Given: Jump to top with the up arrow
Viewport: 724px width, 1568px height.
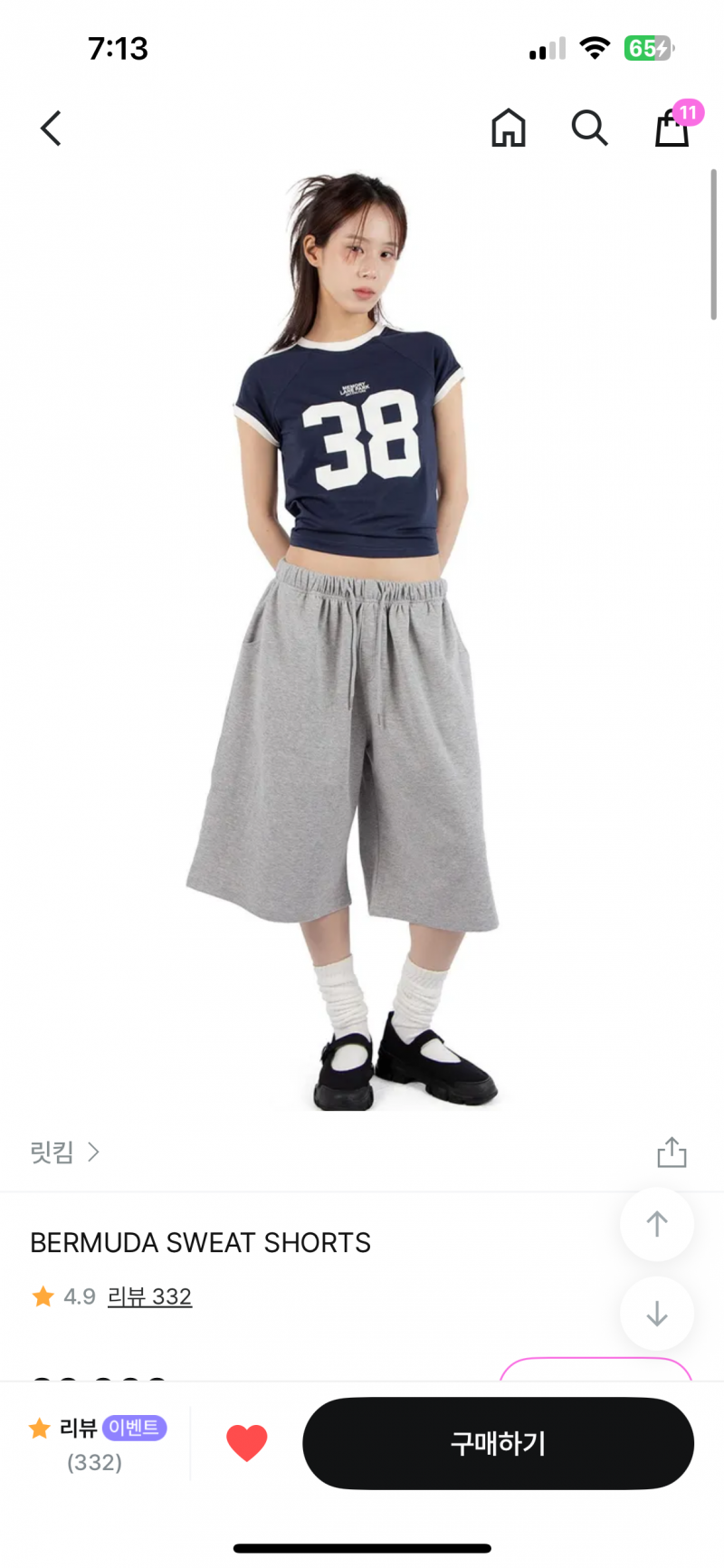Looking at the screenshot, I should (x=657, y=1224).
